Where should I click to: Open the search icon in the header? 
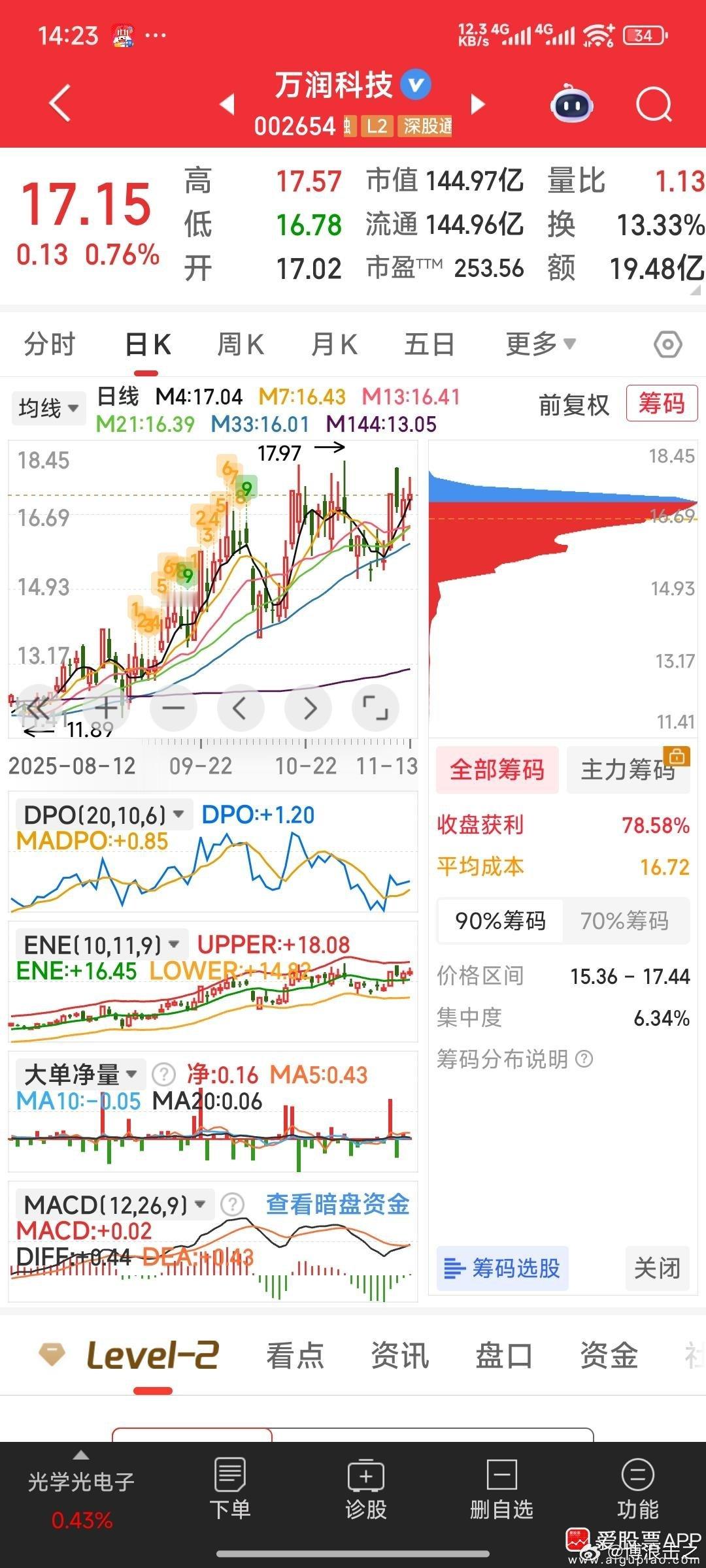coord(654,105)
